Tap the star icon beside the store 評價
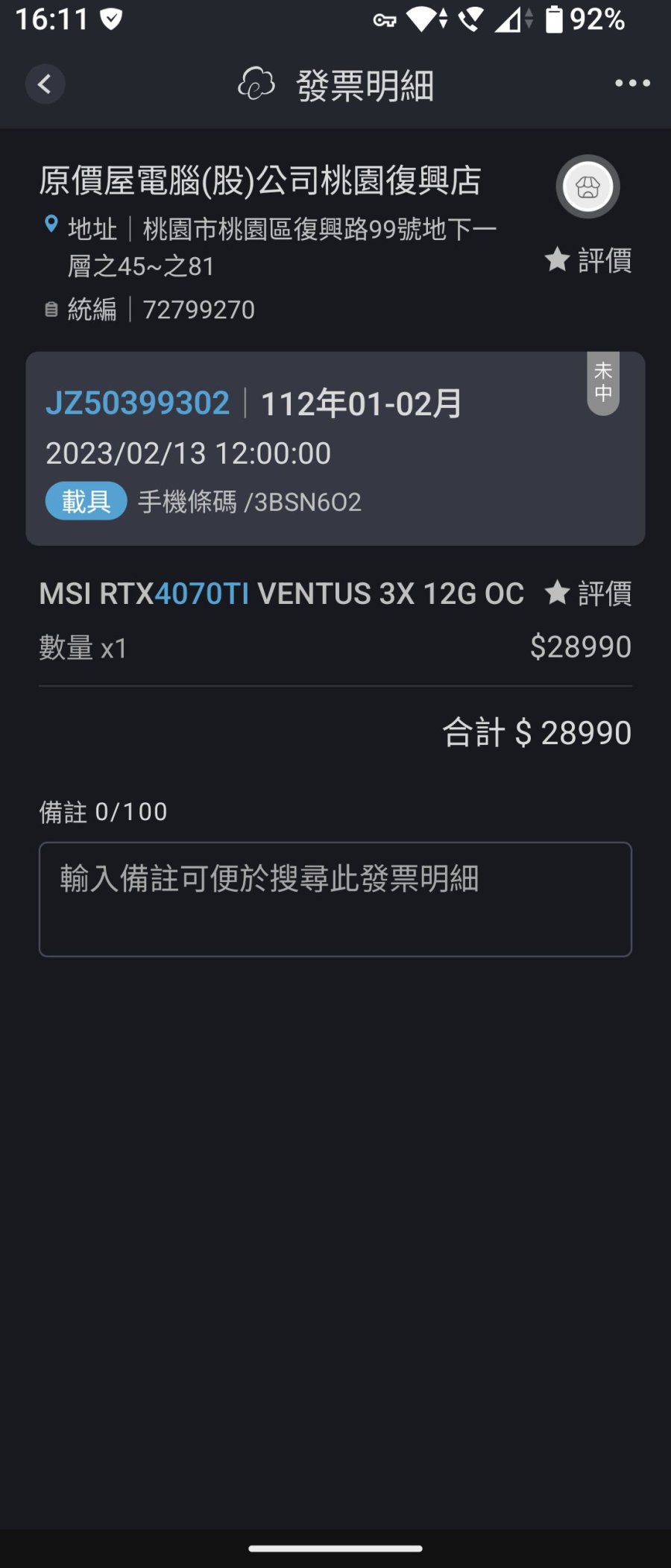 pos(556,261)
